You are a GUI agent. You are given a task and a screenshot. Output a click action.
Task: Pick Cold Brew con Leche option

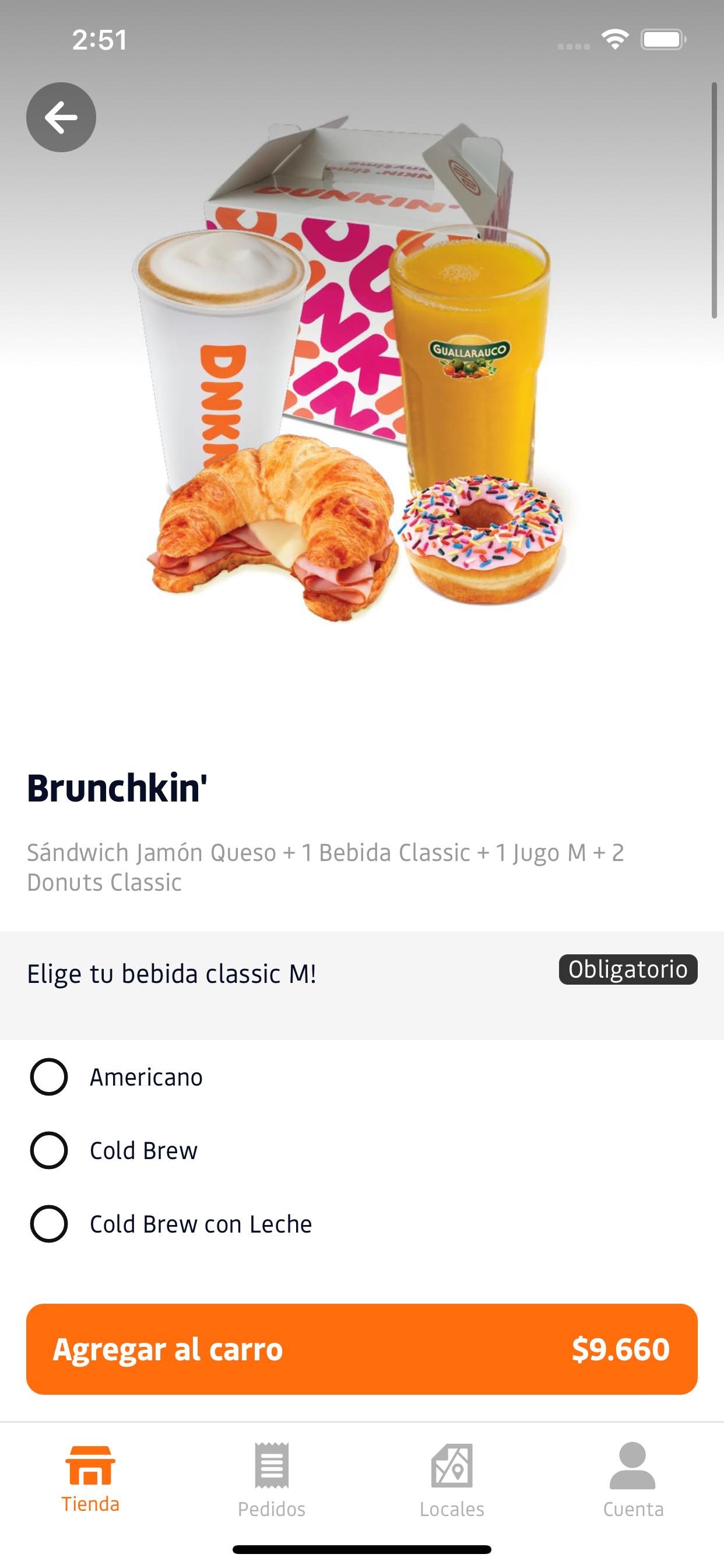pos(361,1223)
